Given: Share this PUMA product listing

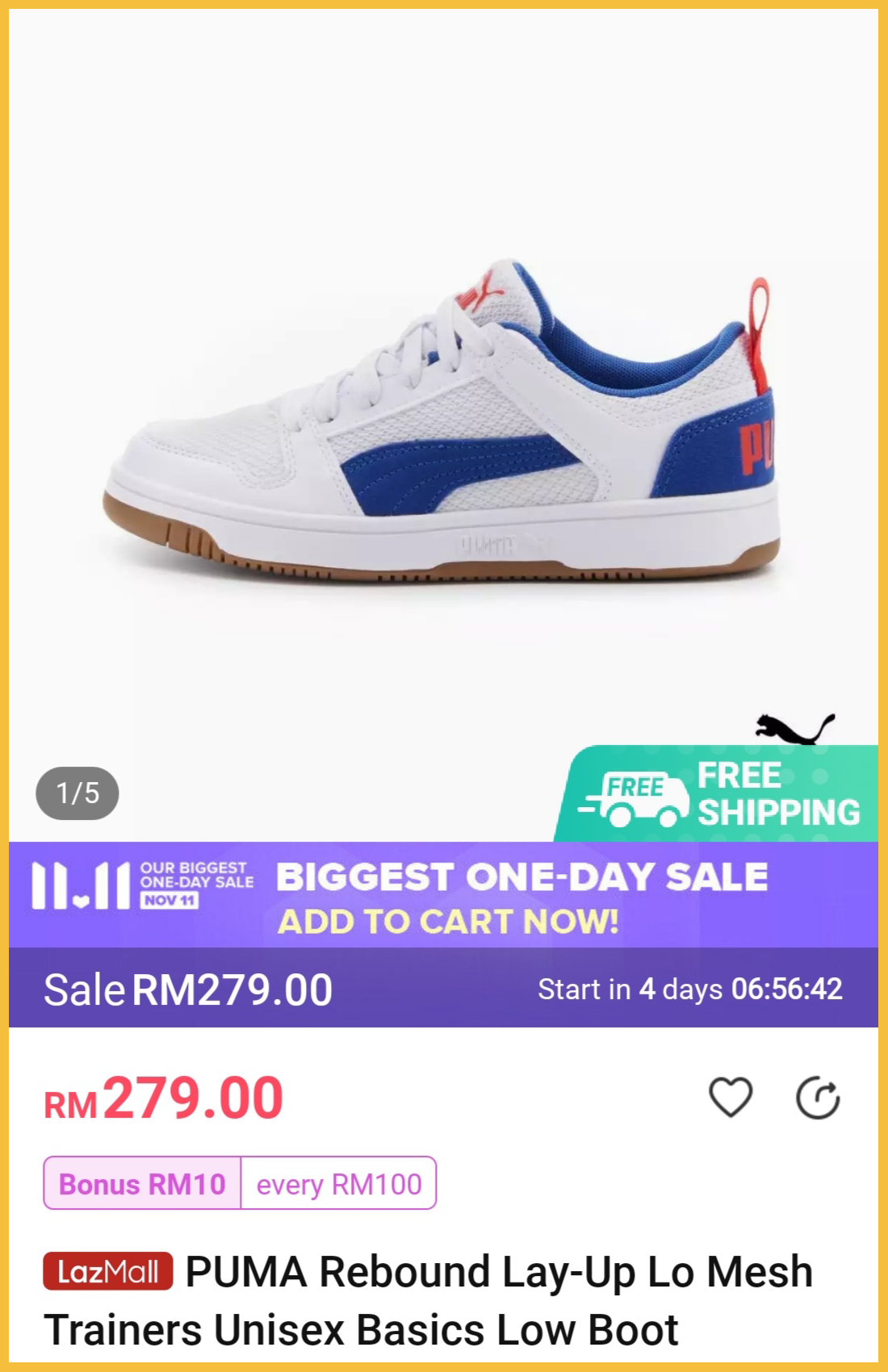Looking at the screenshot, I should pos(818,1098).
